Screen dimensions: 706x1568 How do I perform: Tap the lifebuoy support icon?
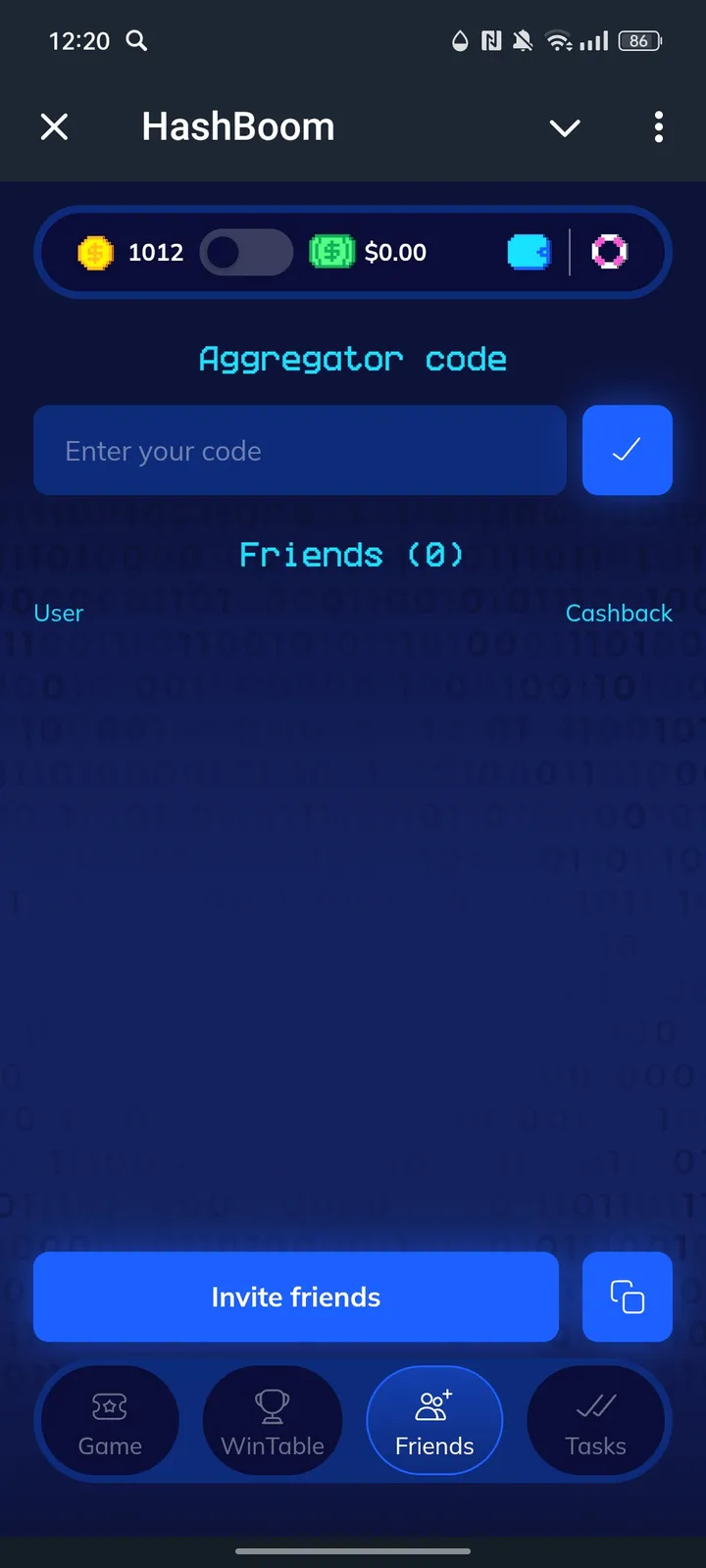(609, 252)
